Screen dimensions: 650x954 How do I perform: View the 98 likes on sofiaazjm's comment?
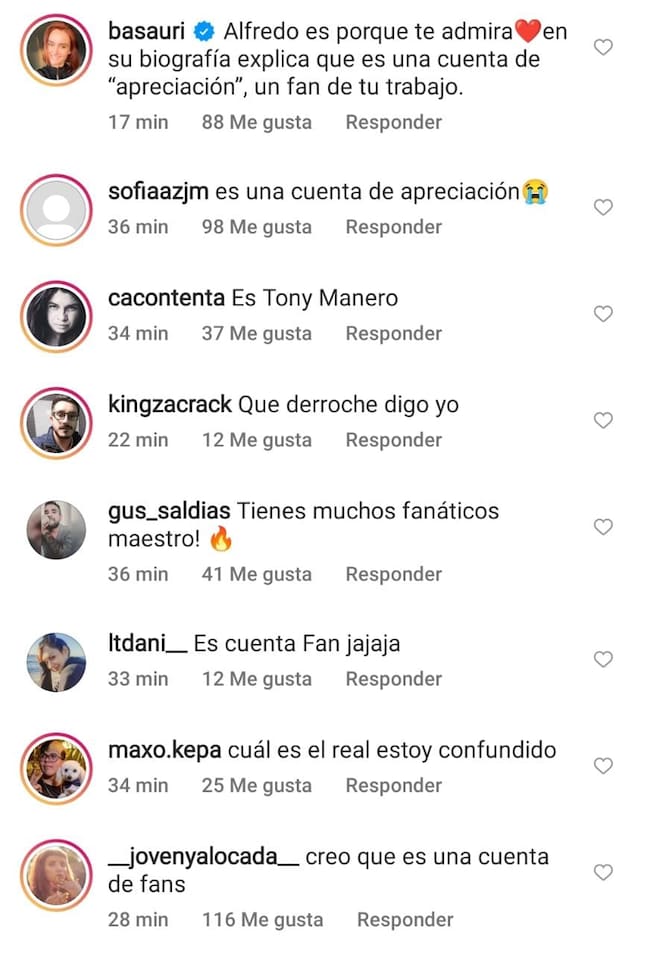(256, 227)
